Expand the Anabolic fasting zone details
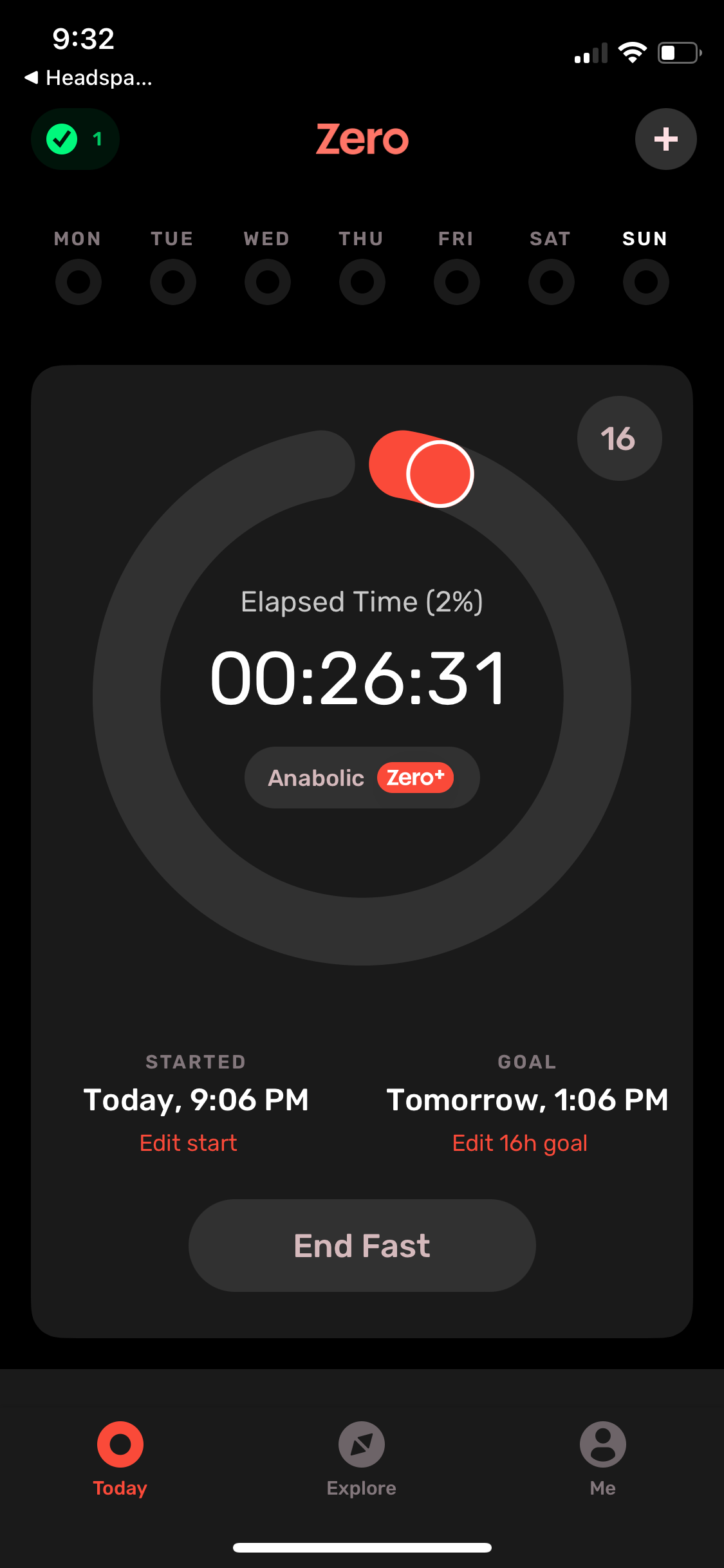Viewport: 724px width, 1568px height. click(x=315, y=778)
